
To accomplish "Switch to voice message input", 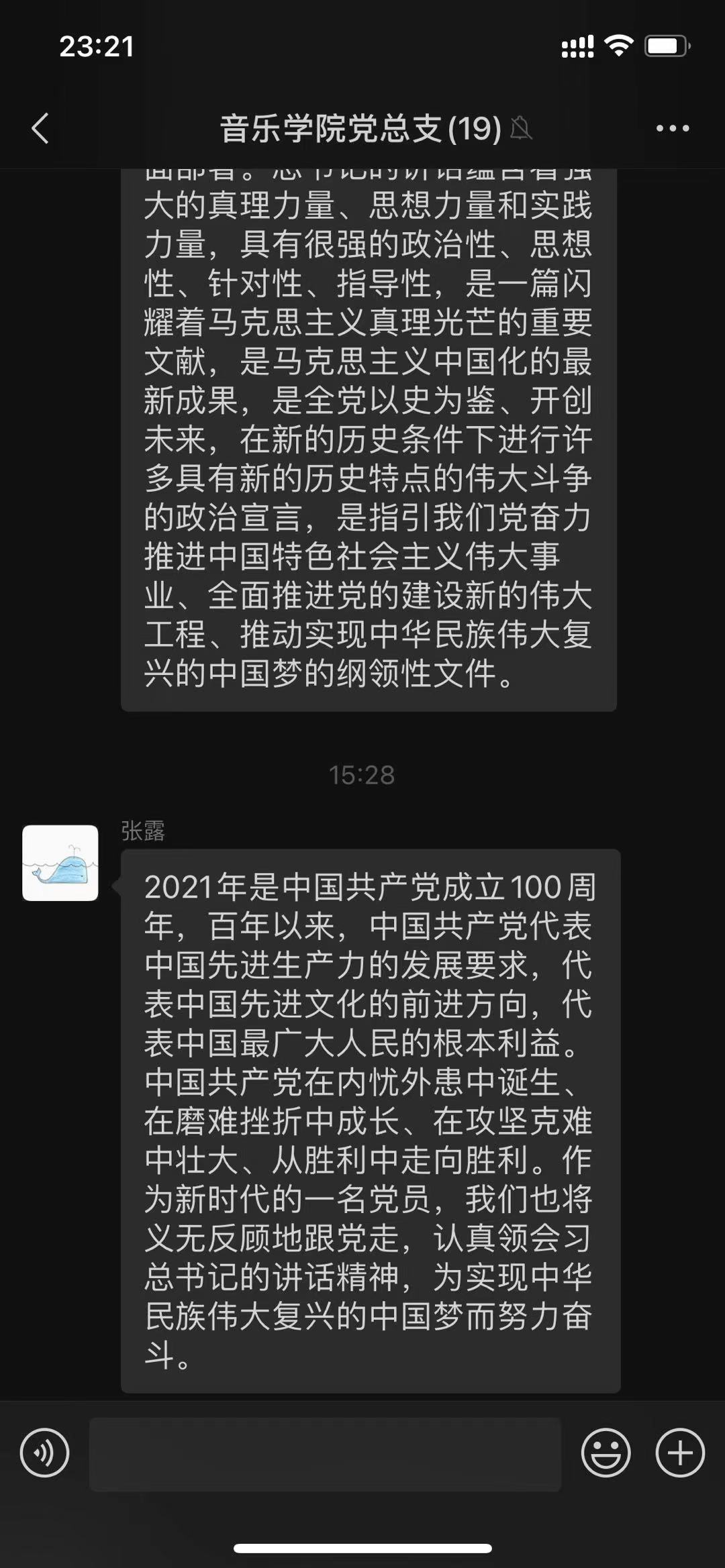I will [44, 1453].
